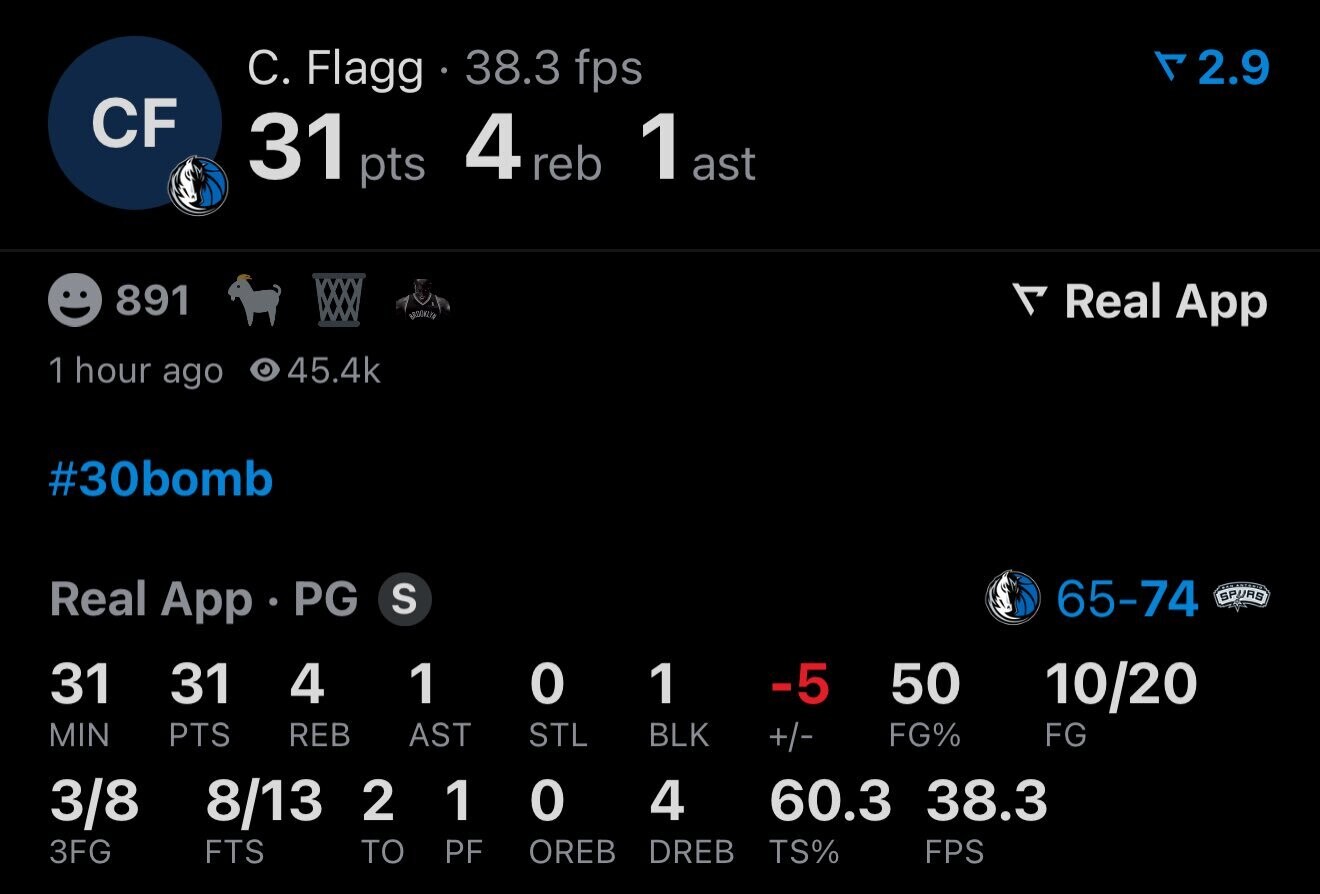Open the Real App author profile
The width and height of the screenshot is (1320, 894).
[x=1139, y=302]
